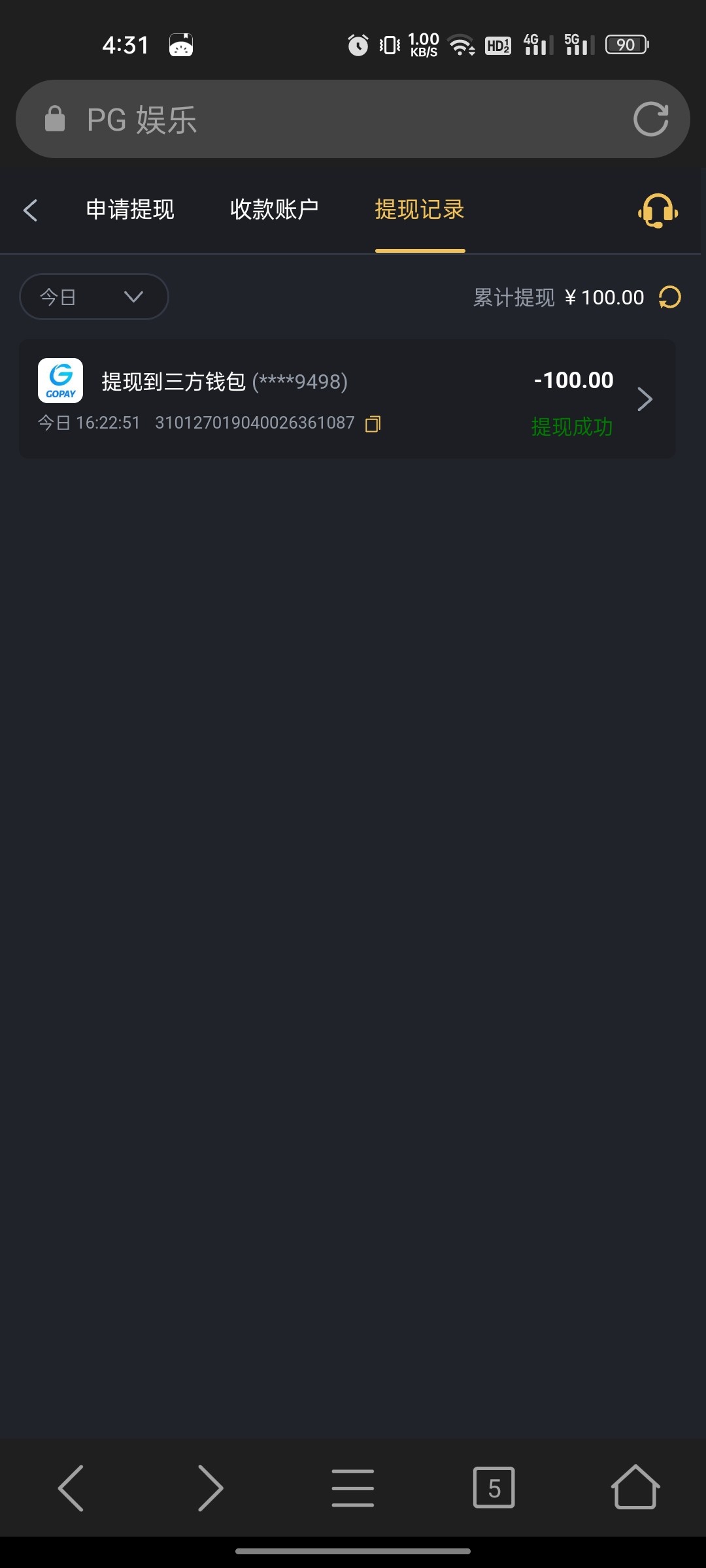This screenshot has height=1568, width=706.
Task: Contact customer service via headset icon
Action: point(658,210)
